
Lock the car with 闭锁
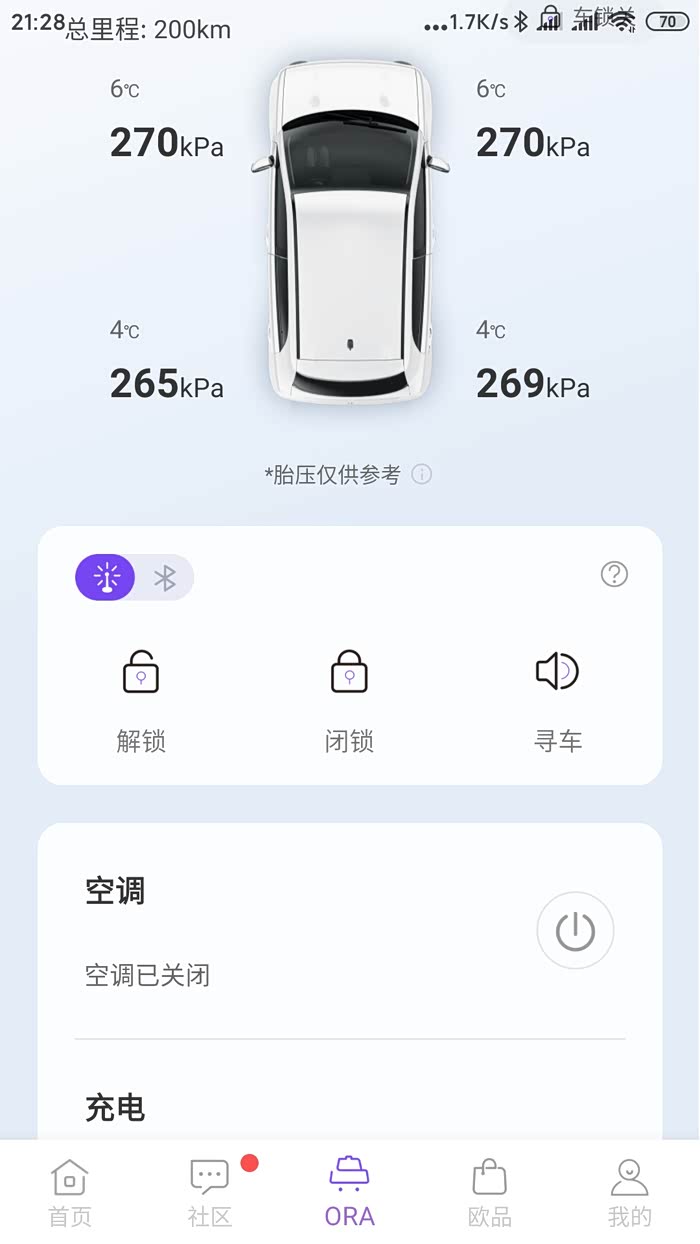tap(349, 695)
